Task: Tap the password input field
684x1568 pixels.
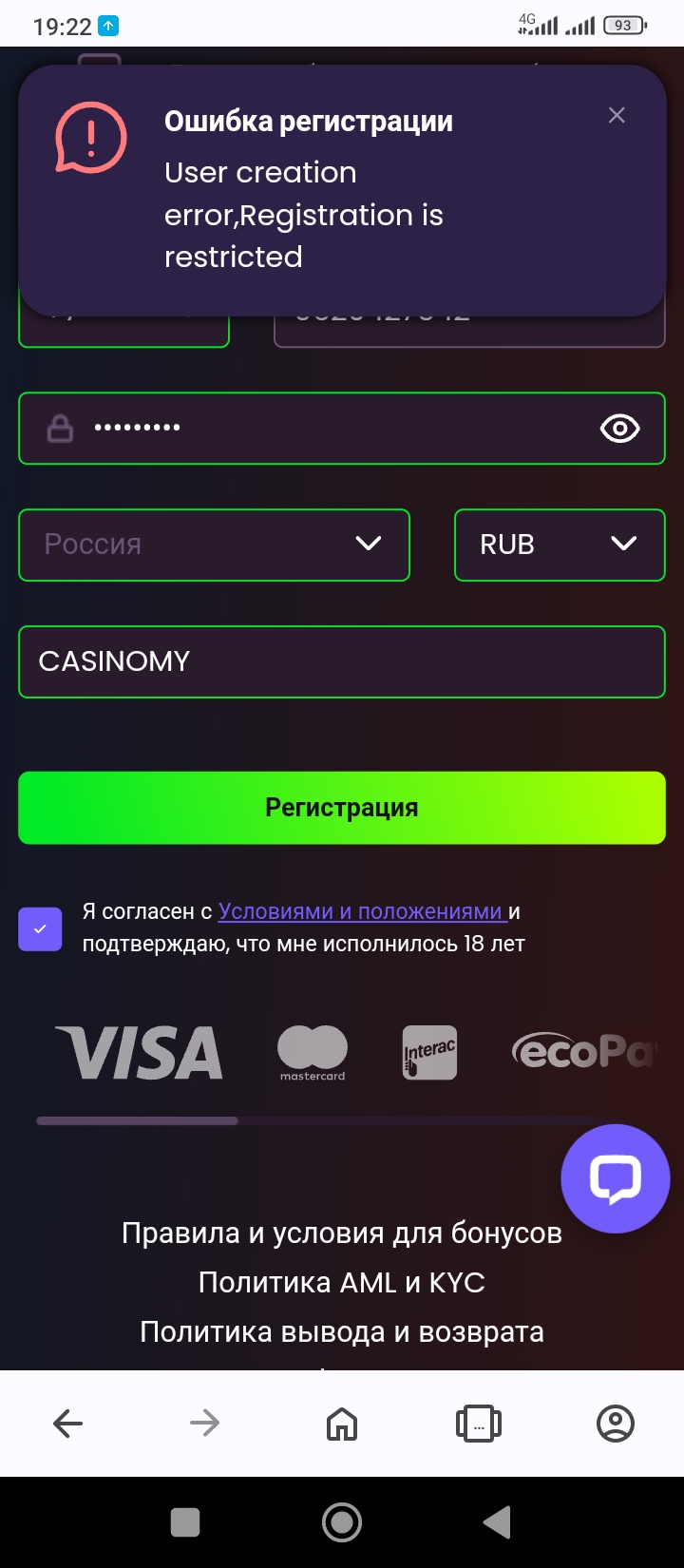Action: tap(323, 429)
